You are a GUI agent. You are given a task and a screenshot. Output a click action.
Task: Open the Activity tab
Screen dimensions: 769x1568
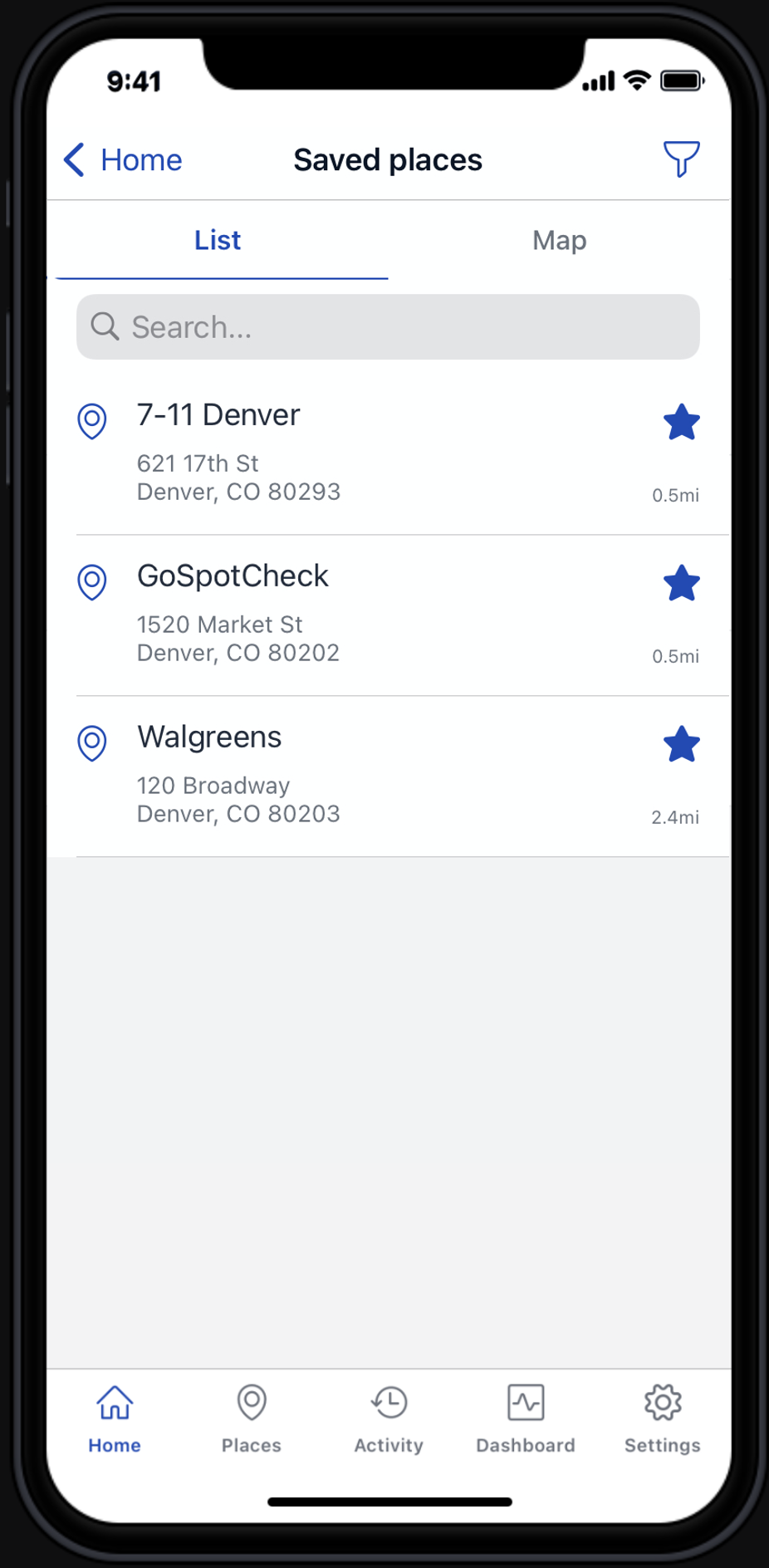point(389,1419)
